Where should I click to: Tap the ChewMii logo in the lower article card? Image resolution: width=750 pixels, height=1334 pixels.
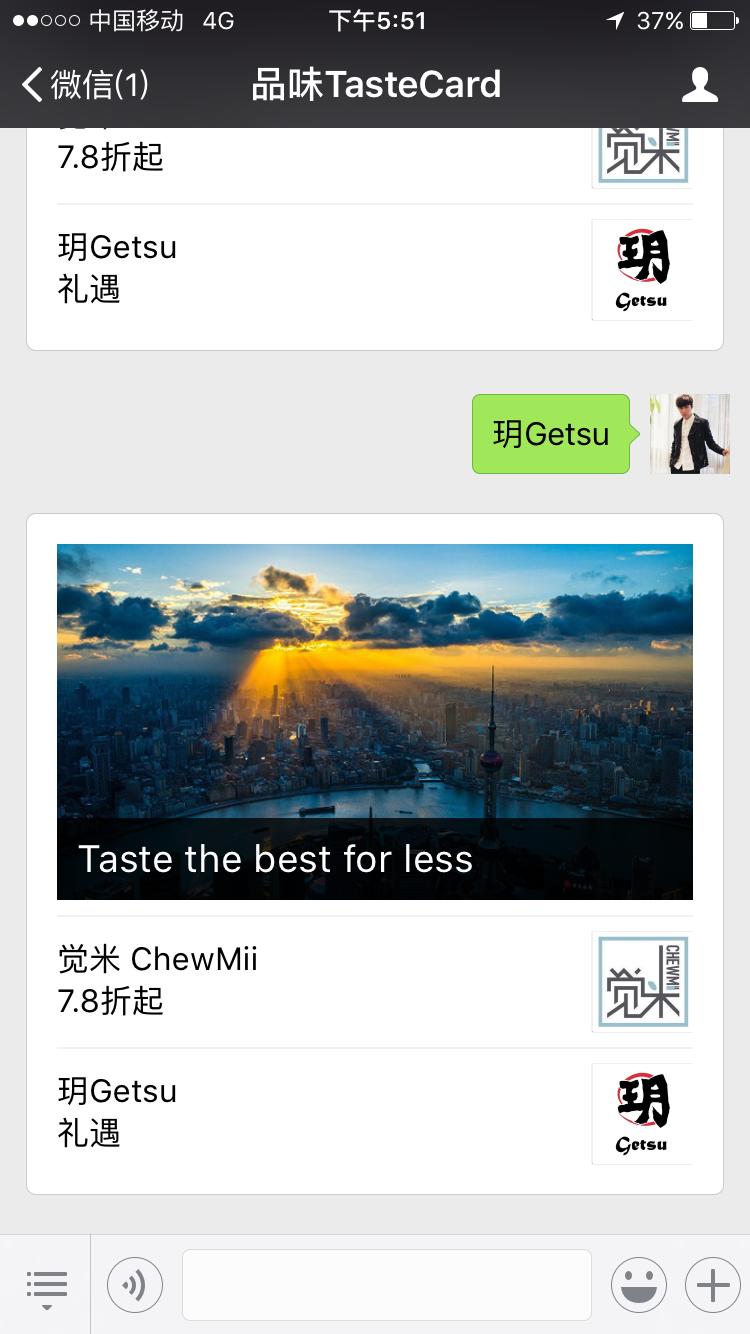[x=641, y=981]
